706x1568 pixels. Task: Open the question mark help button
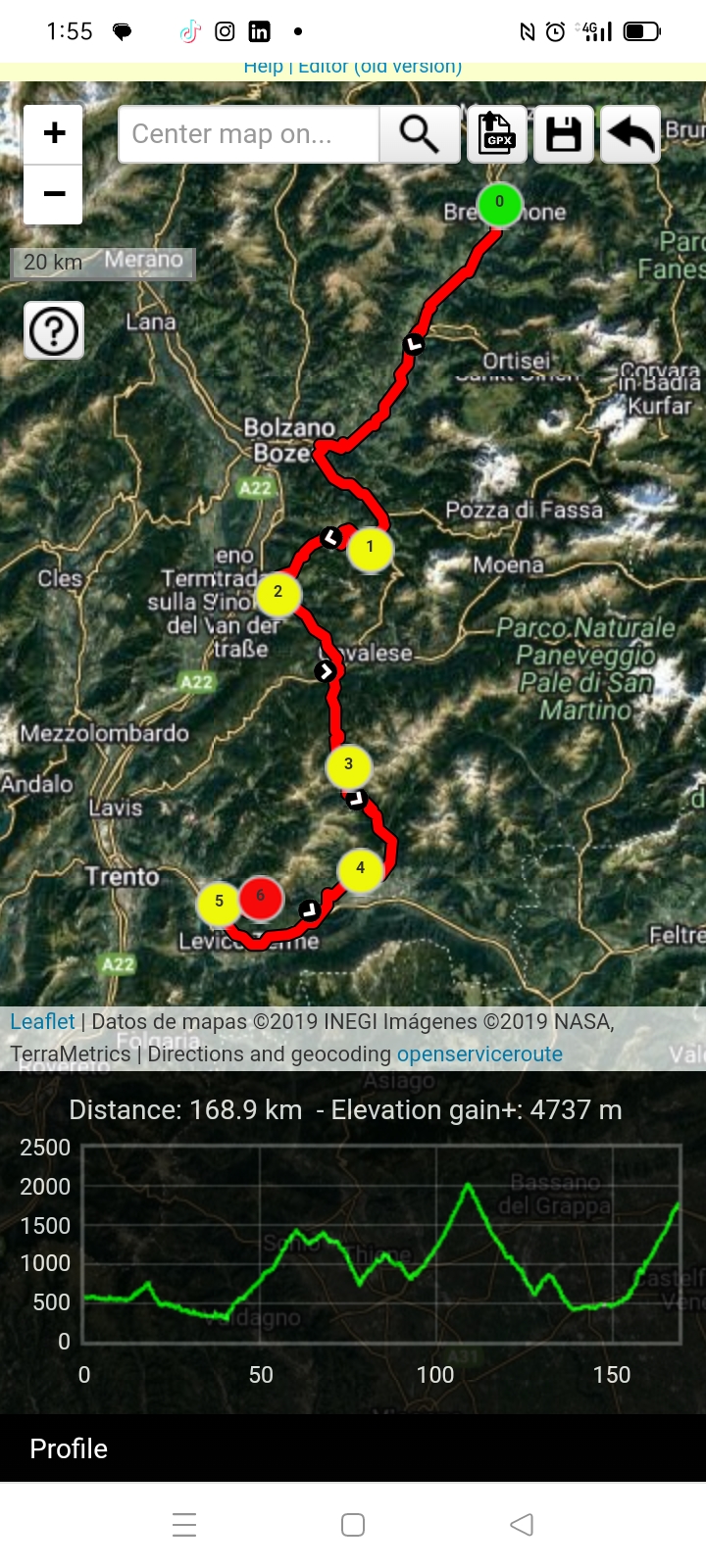tap(54, 330)
